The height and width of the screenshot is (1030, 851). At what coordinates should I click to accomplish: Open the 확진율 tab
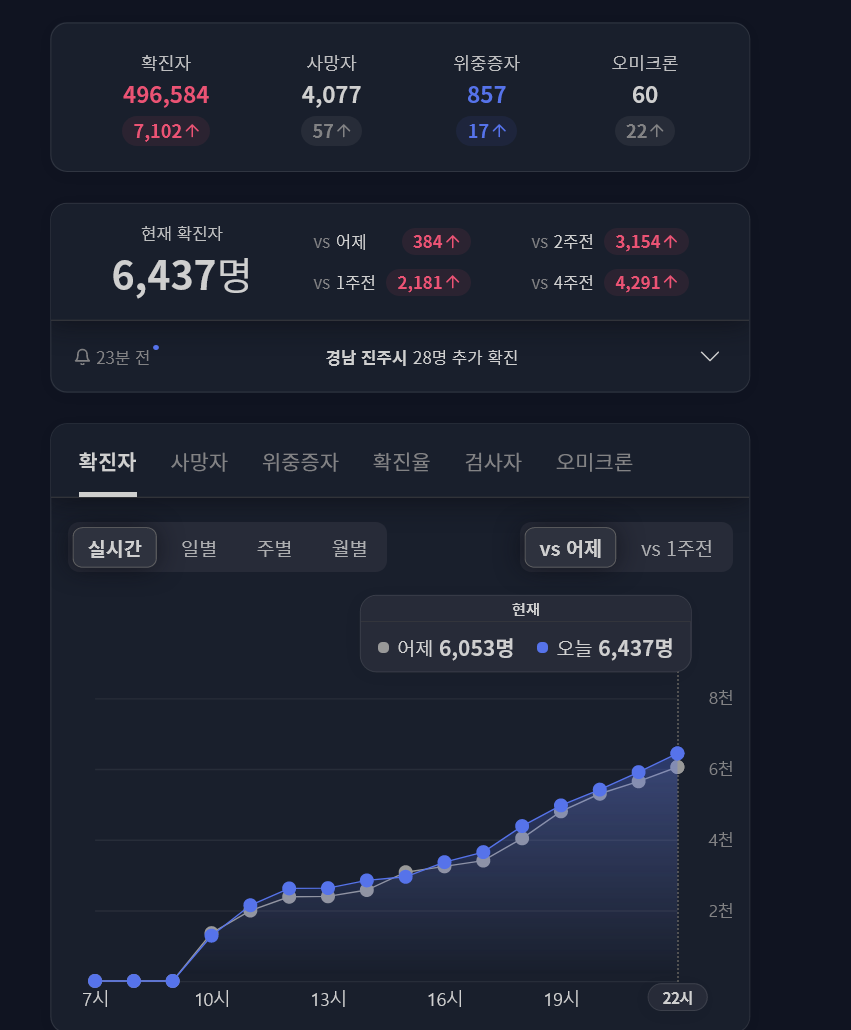click(401, 462)
